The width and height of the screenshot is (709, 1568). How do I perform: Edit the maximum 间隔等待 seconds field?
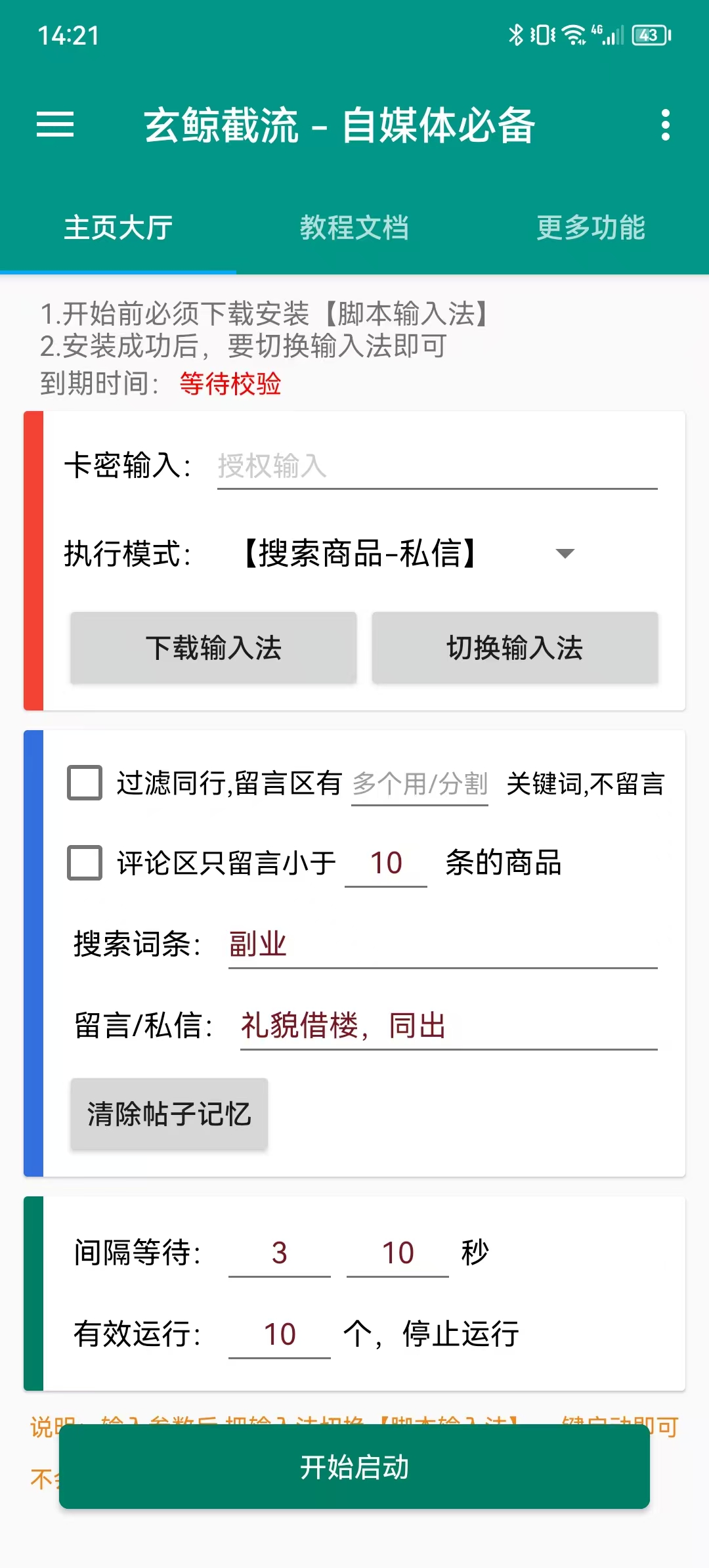[x=398, y=1253]
